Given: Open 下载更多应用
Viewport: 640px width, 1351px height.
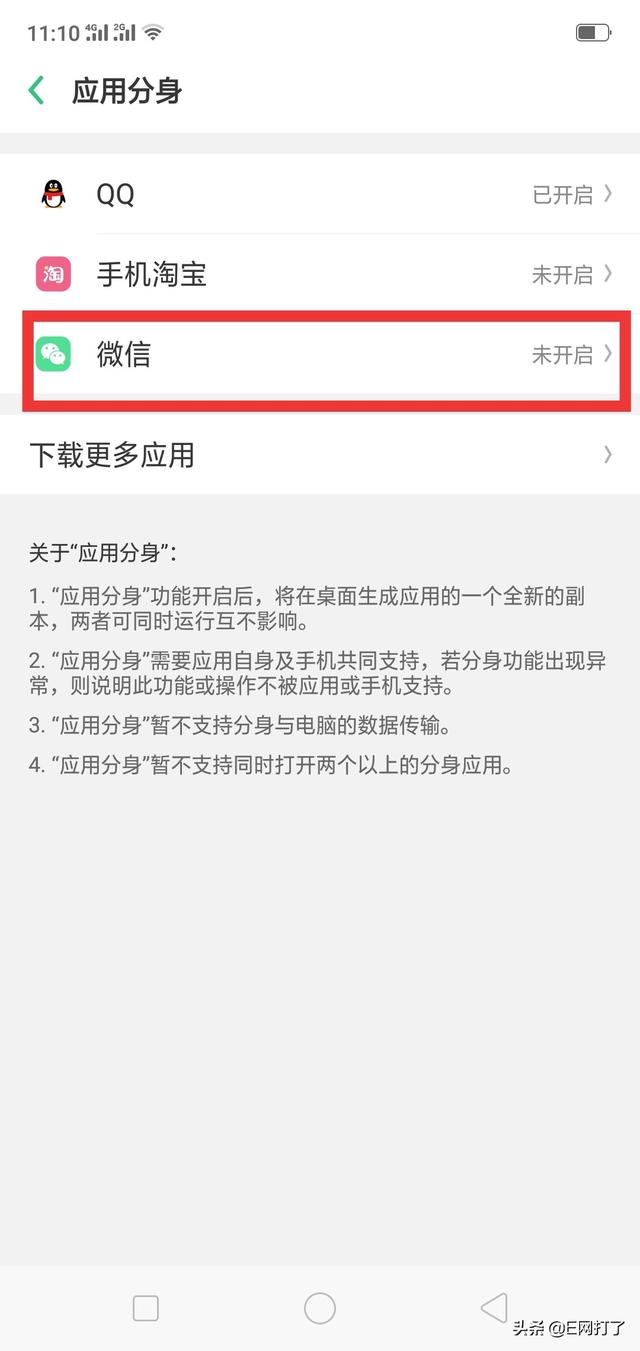Looking at the screenshot, I should [320, 455].
